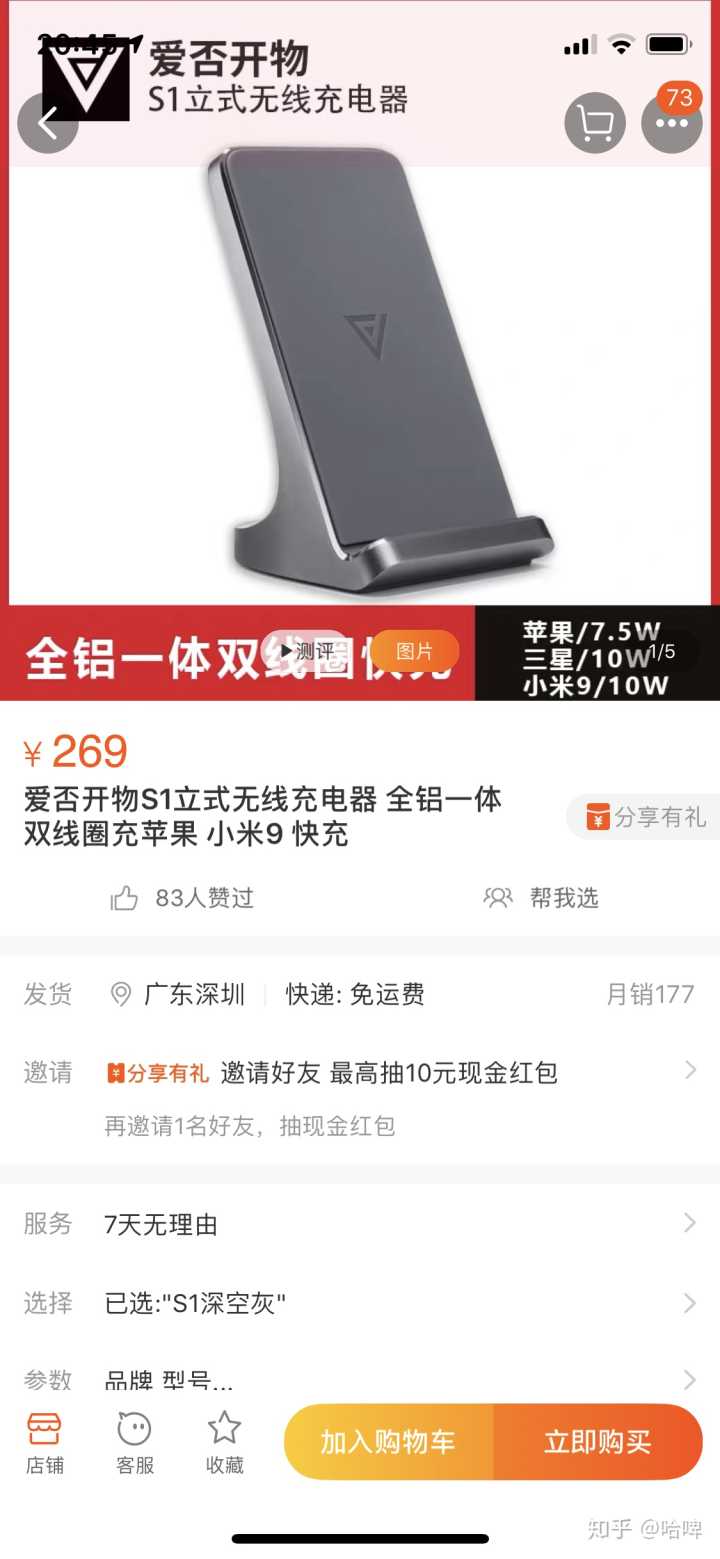720x1559 pixels.
Task: Open the shopping cart icon
Action: pyautogui.click(x=595, y=124)
